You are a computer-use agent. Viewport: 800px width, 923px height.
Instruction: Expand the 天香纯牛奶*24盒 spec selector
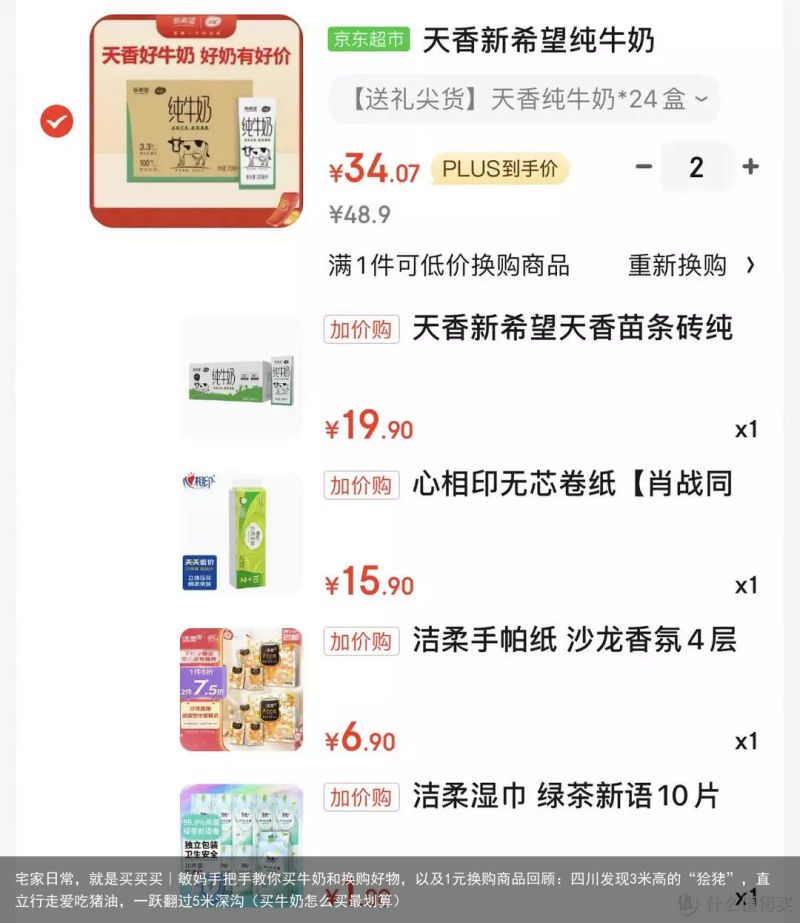tap(523, 100)
